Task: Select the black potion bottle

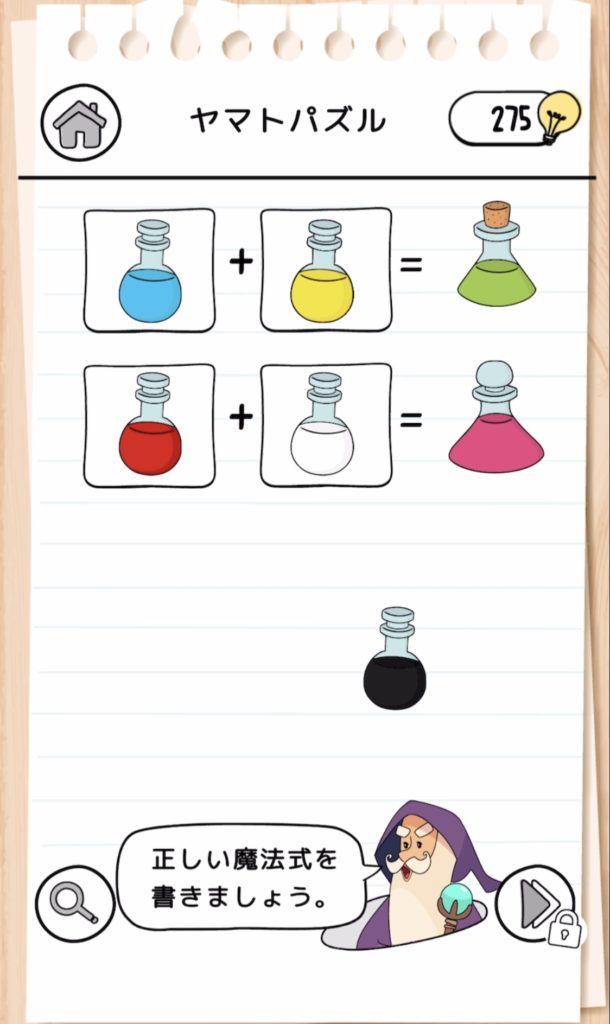Action: [394, 661]
